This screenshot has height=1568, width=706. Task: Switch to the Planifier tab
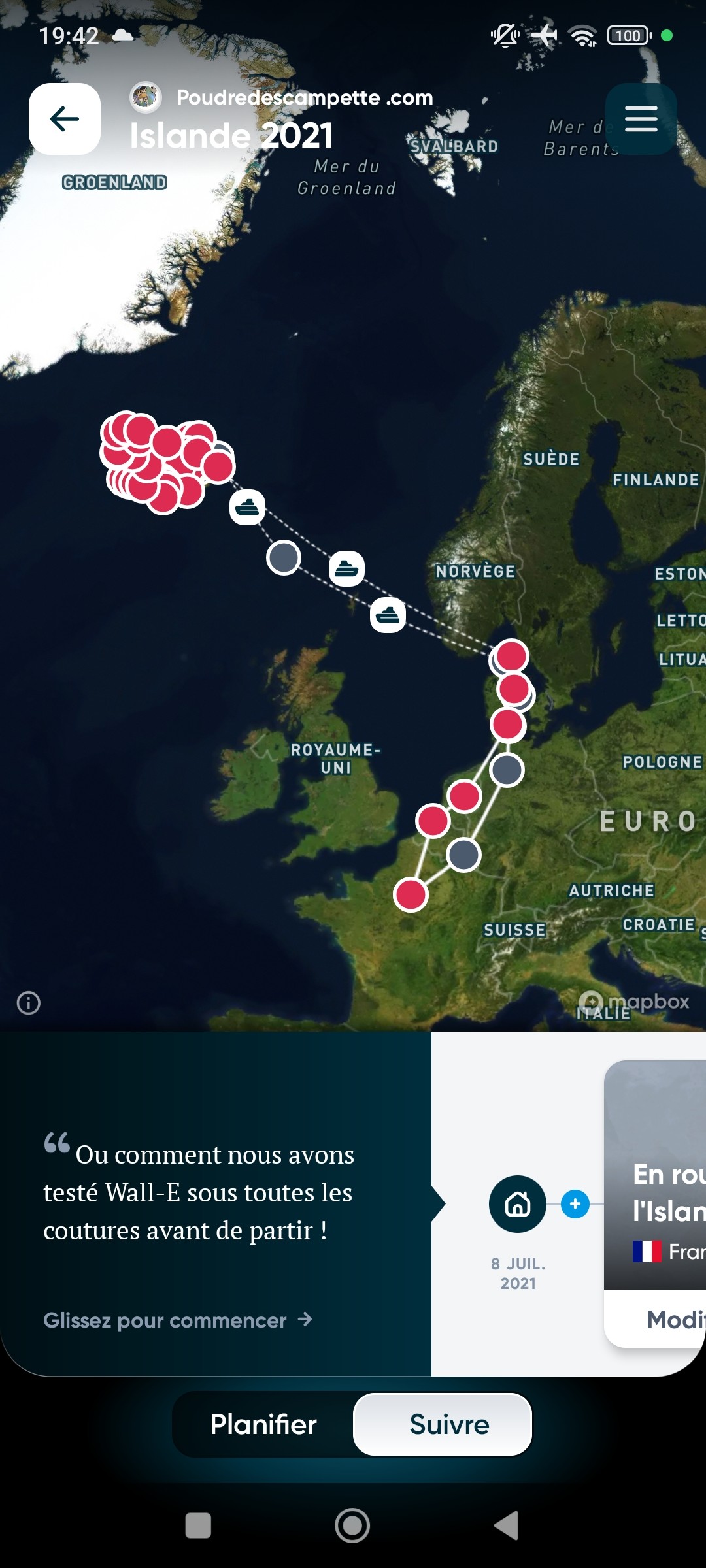(263, 1424)
